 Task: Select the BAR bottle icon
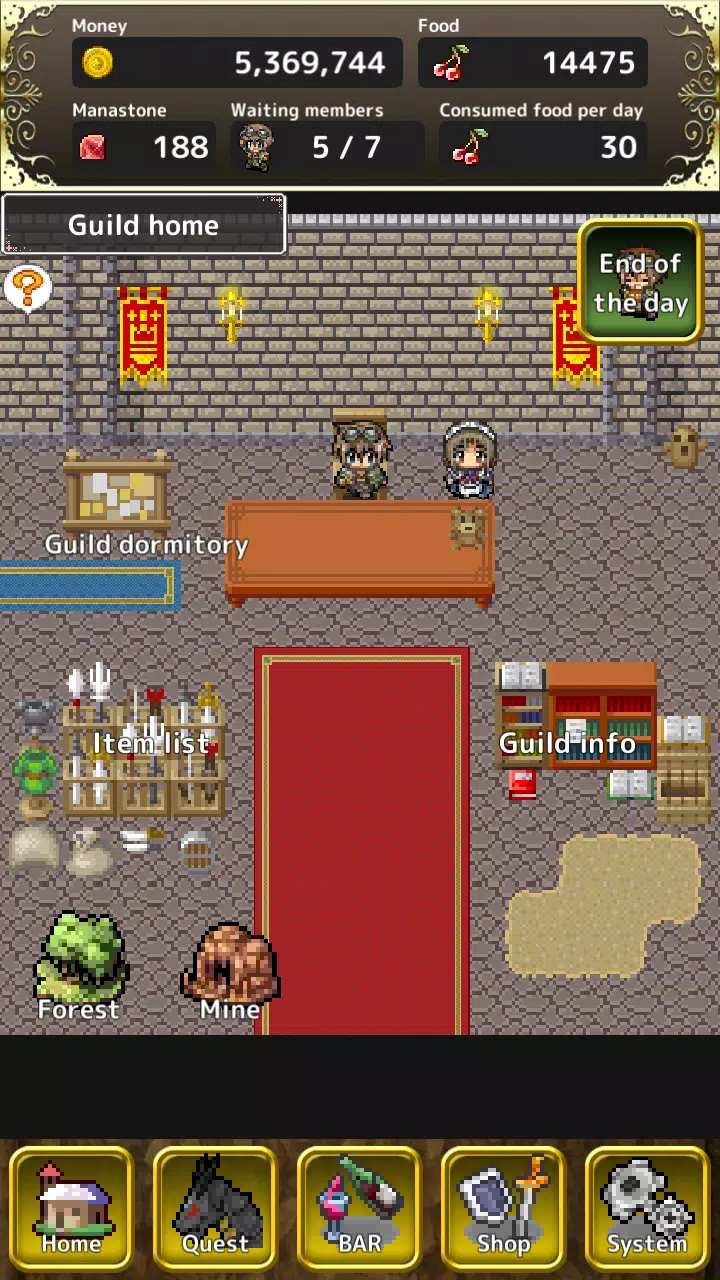pos(359,1205)
